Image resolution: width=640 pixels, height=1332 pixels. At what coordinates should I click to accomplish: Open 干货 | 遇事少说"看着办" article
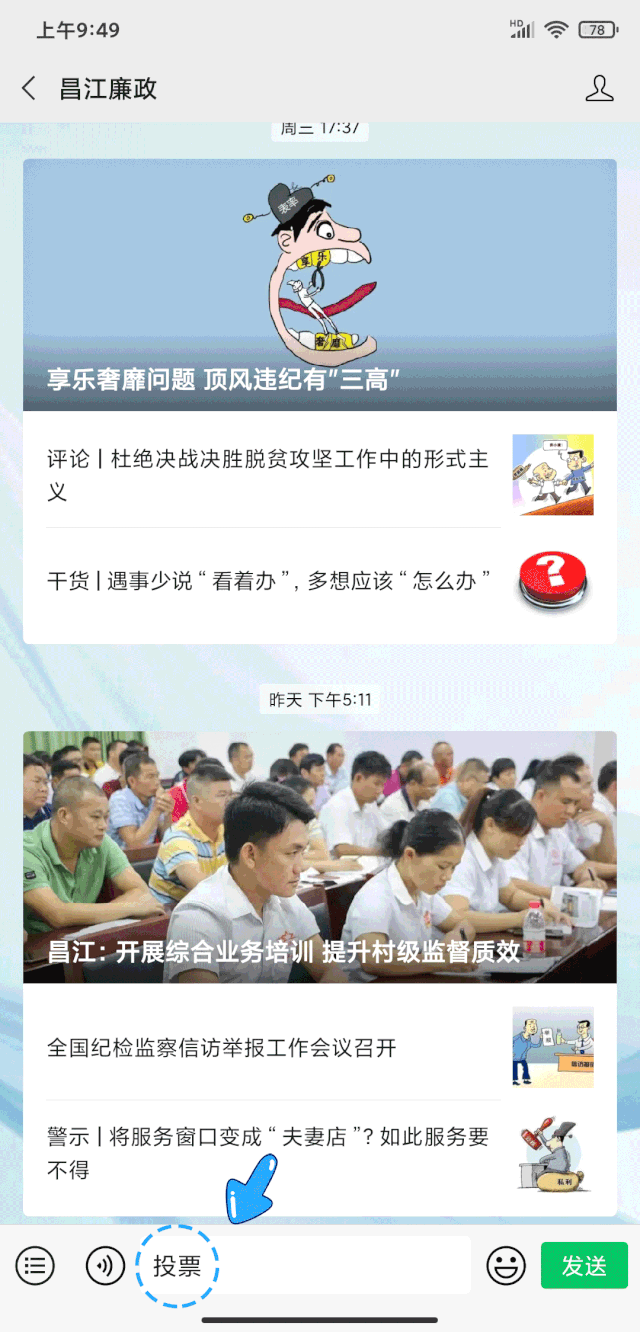(x=270, y=580)
